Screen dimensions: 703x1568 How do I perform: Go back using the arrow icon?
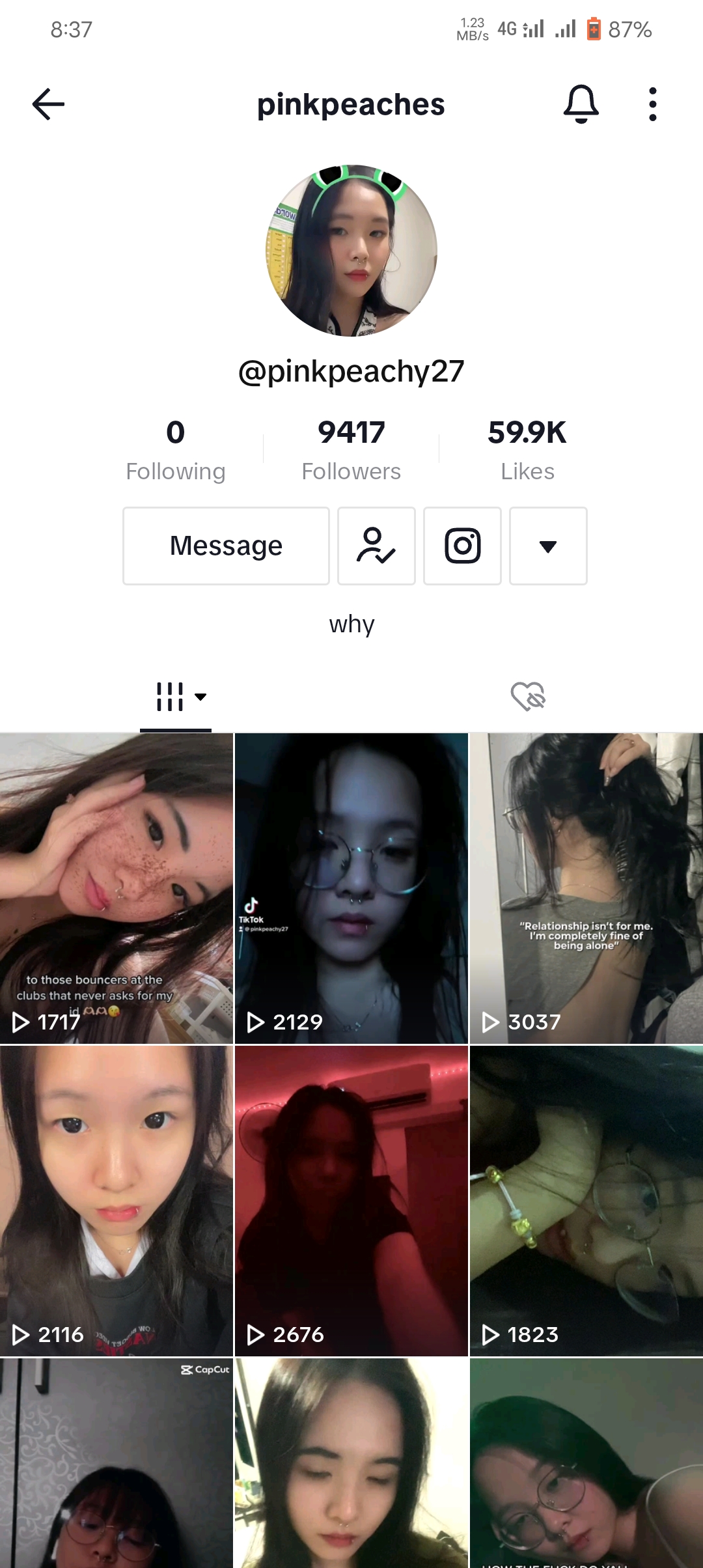(48, 104)
